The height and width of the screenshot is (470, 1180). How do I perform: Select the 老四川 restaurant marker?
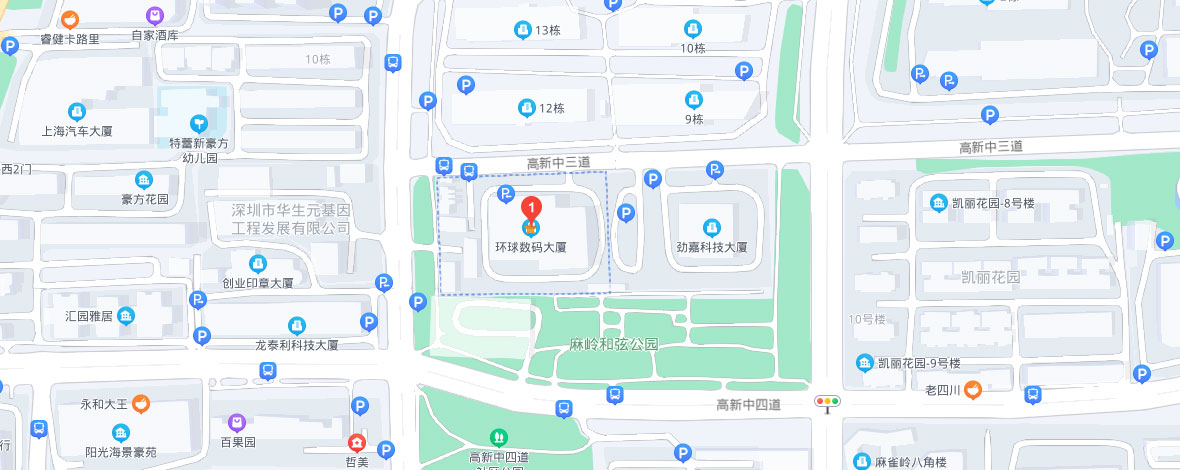972,390
